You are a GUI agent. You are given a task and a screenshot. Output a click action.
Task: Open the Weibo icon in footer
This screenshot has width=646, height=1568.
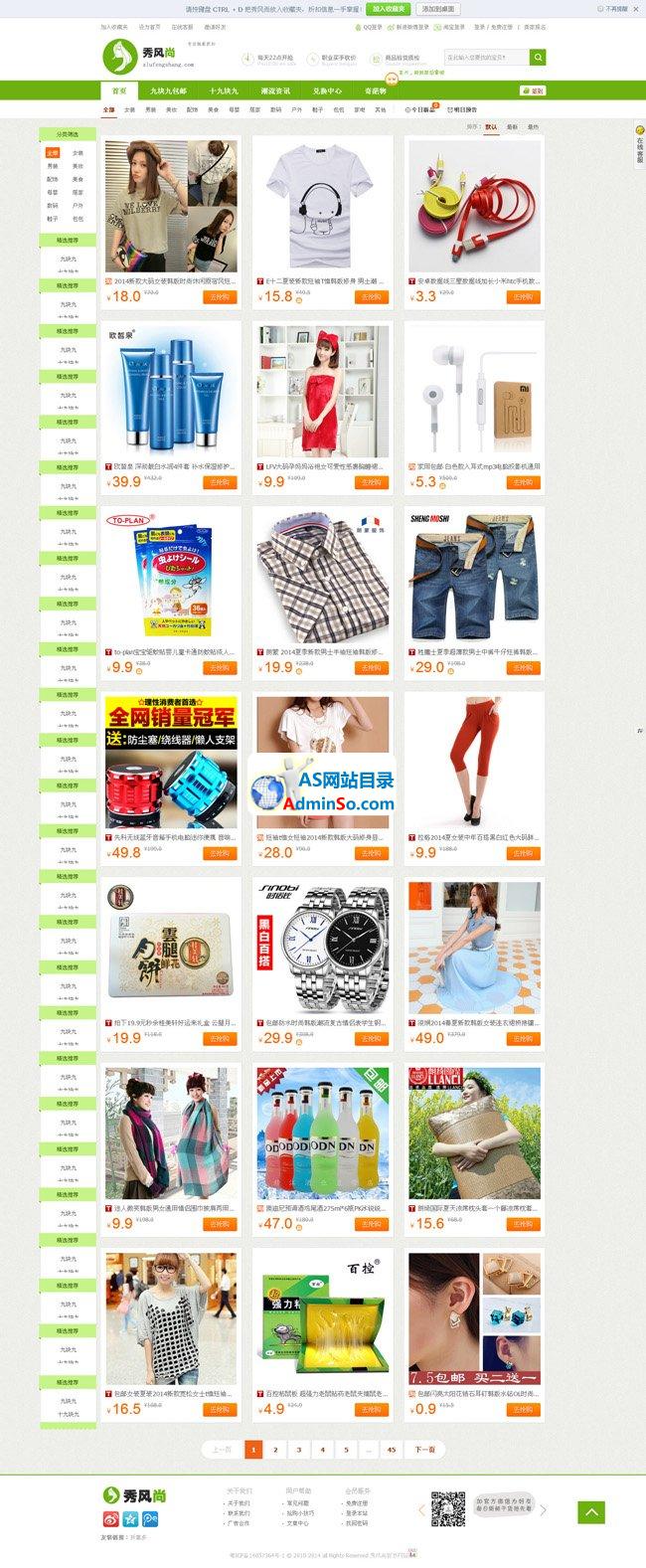click(112, 1519)
